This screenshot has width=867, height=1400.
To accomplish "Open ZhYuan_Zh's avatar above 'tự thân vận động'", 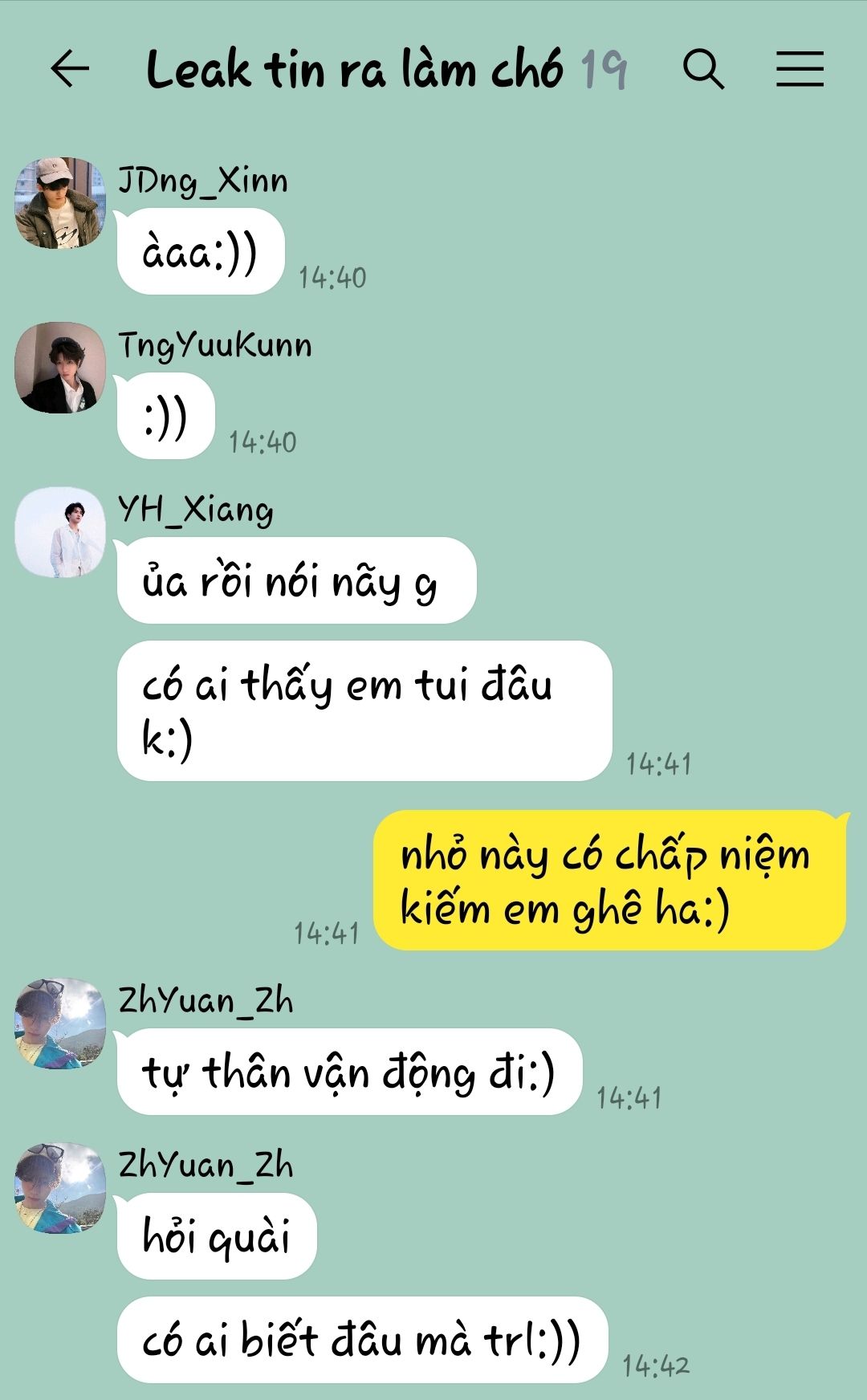I will (60, 1024).
